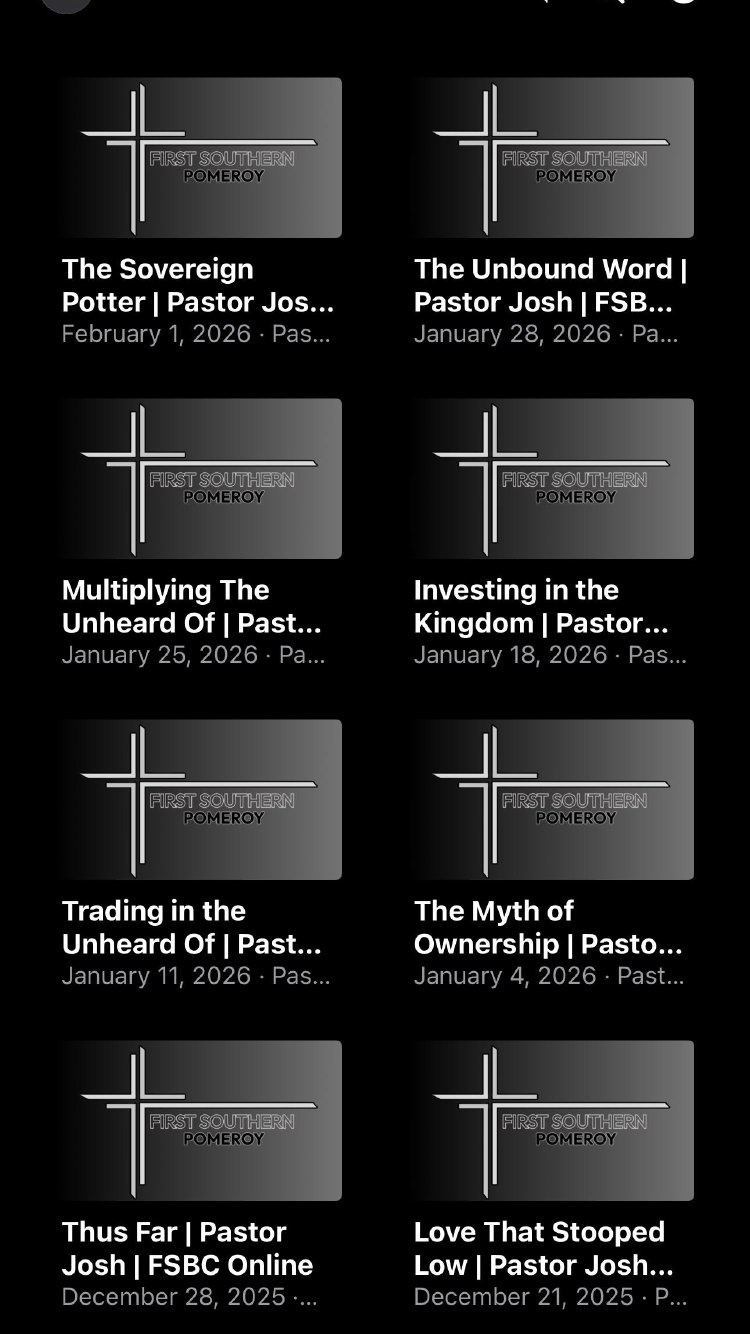Select Trading in the Unheard Of sermon
The width and height of the screenshot is (750, 1334).
[x=200, y=800]
